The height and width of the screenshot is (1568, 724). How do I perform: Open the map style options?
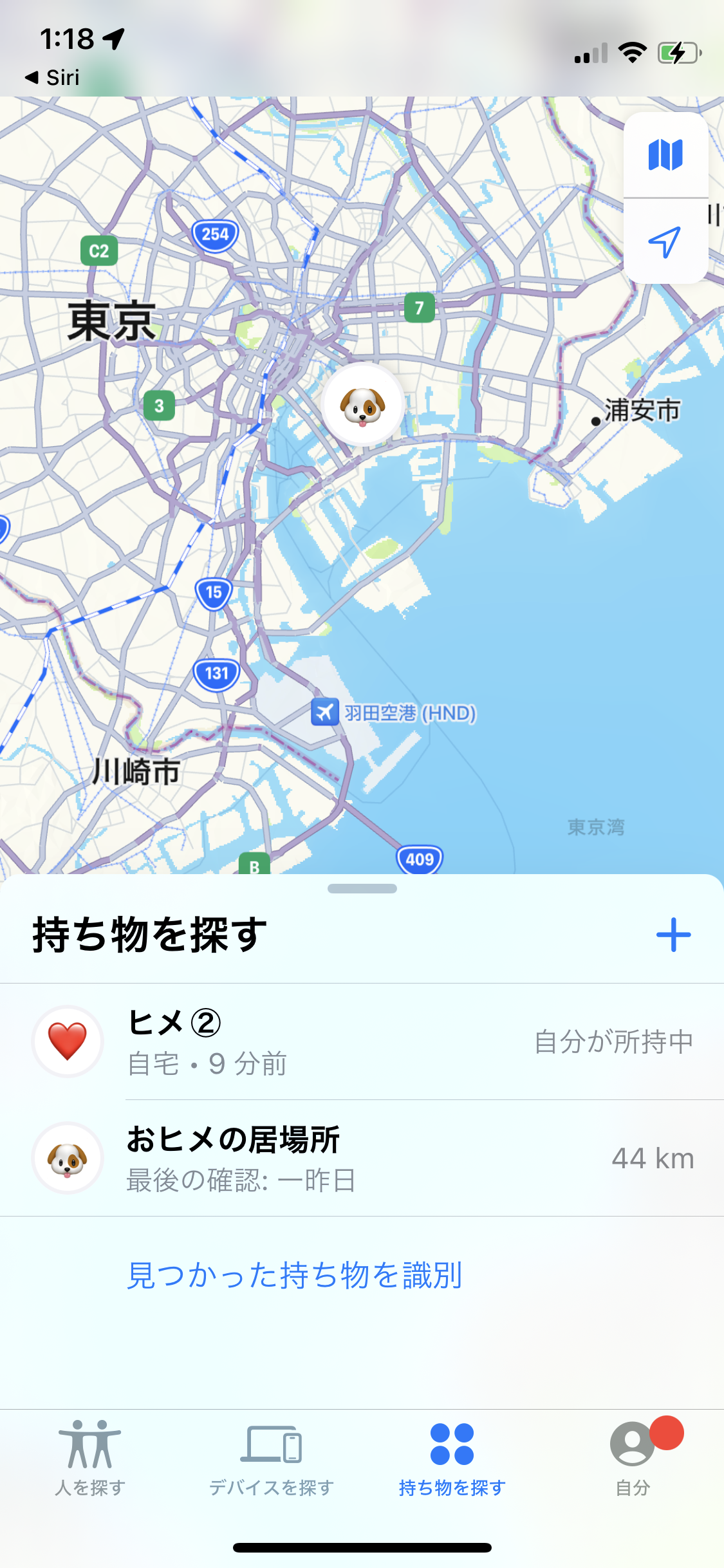665,155
